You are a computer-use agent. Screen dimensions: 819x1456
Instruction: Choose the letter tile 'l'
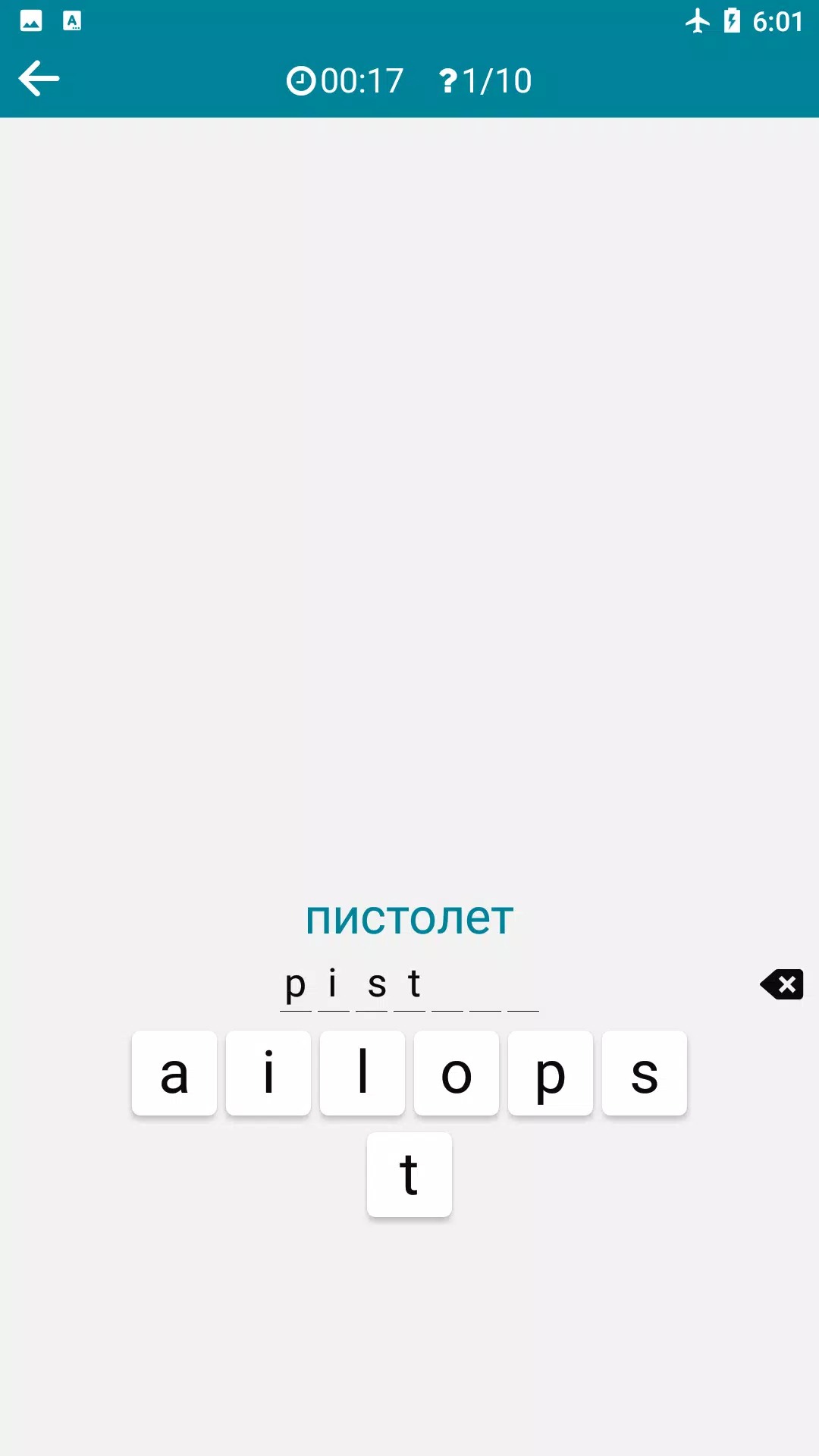[362, 1073]
